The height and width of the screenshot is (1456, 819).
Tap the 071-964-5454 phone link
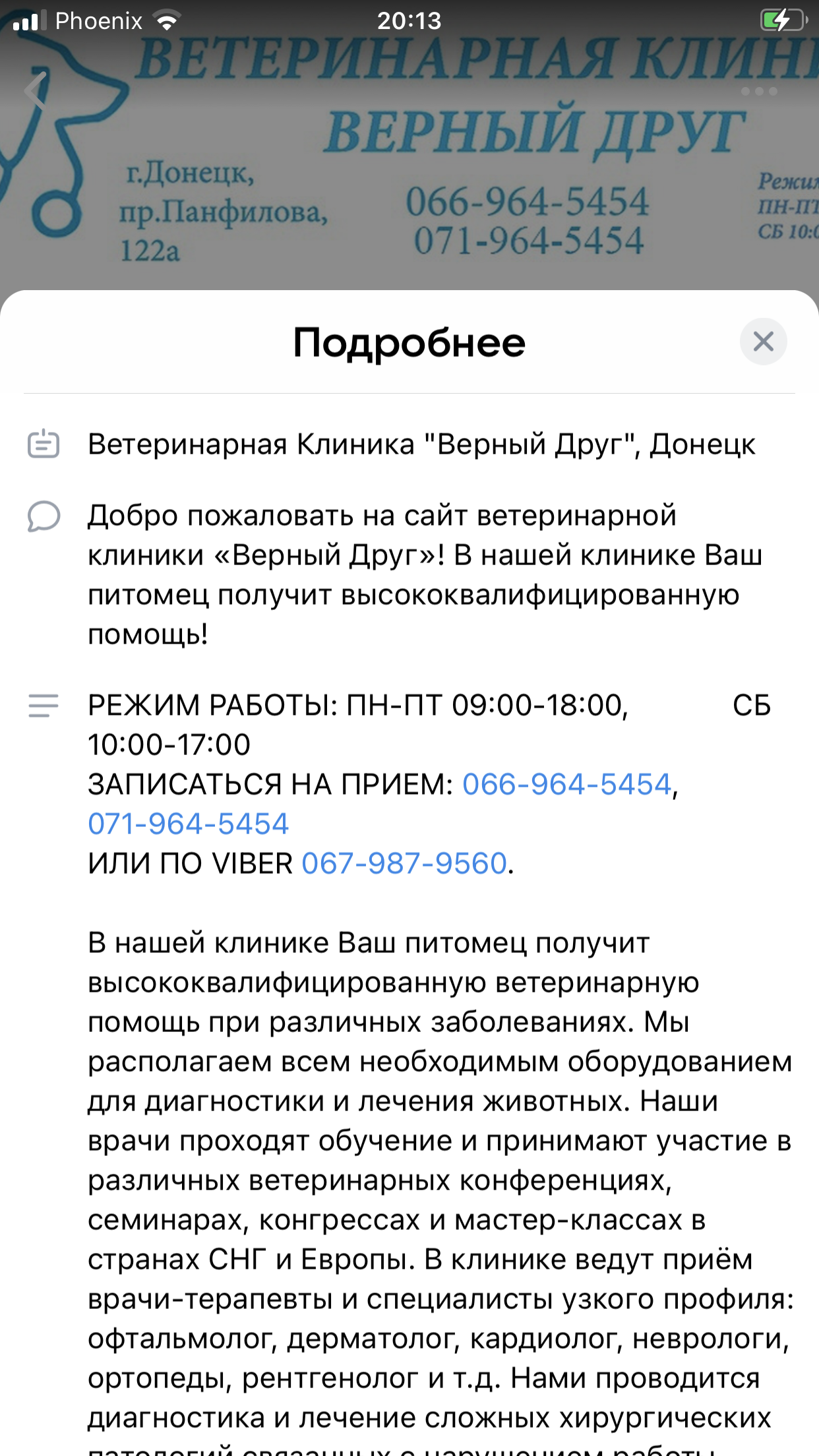coord(189,824)
